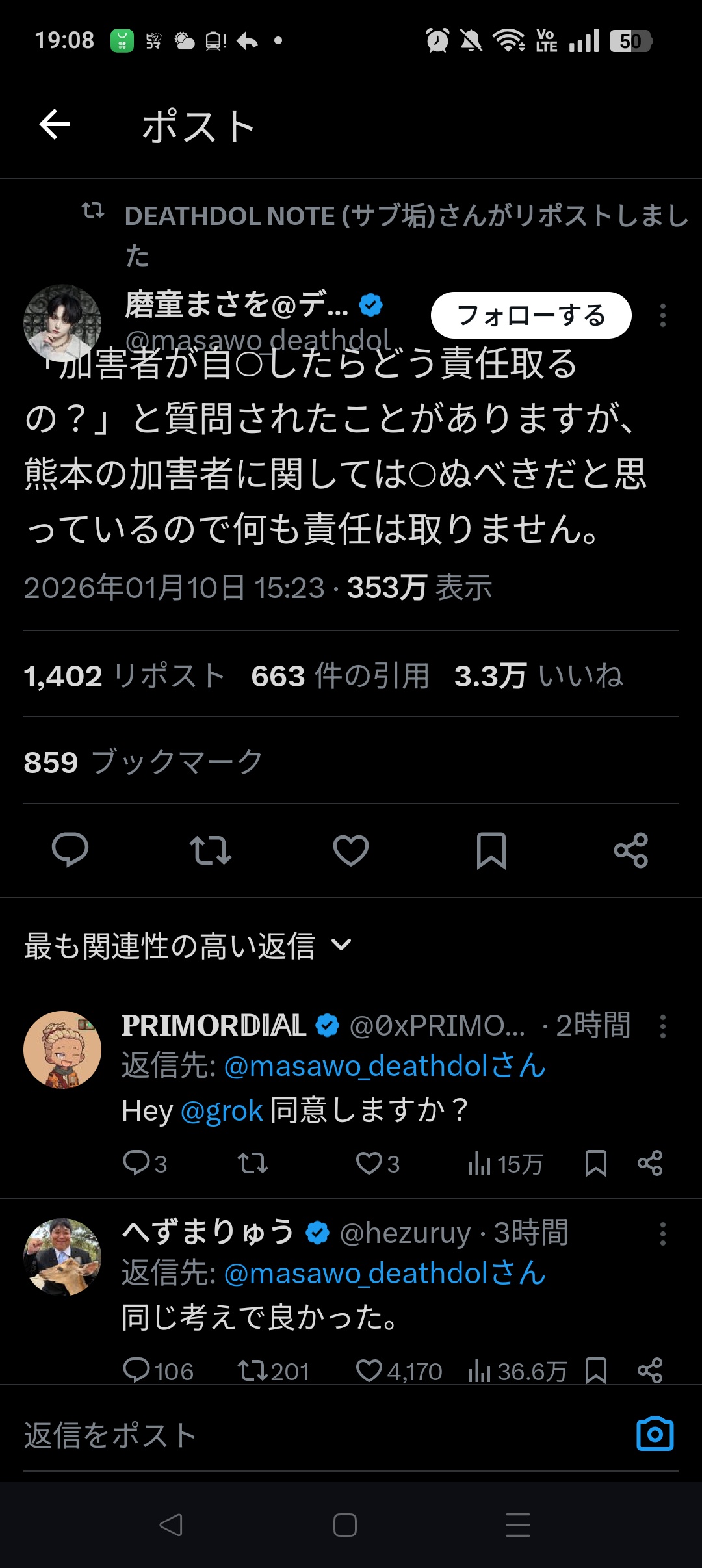Like へずまりゅう's reply

tap(370, 1370)
